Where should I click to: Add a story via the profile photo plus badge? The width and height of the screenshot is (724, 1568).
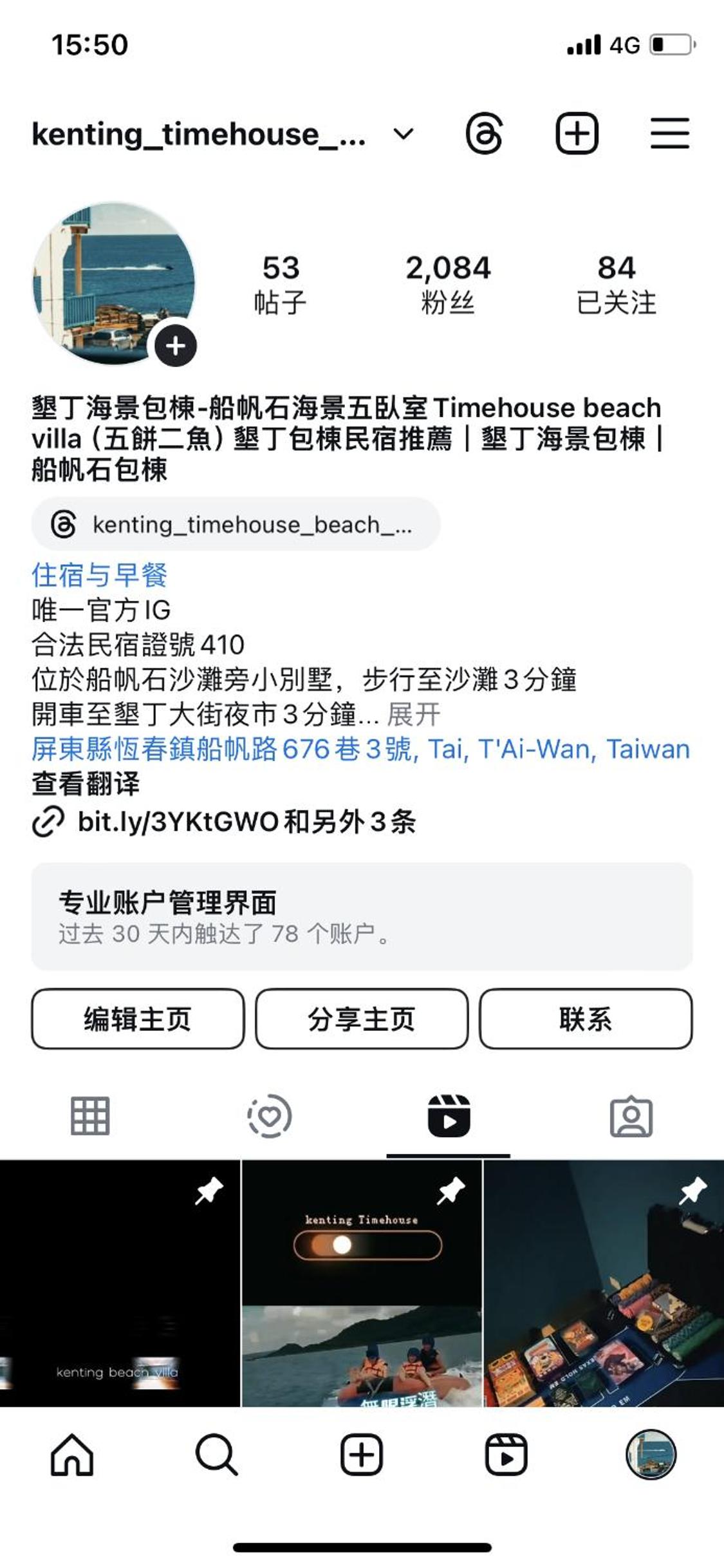point(176,346)
